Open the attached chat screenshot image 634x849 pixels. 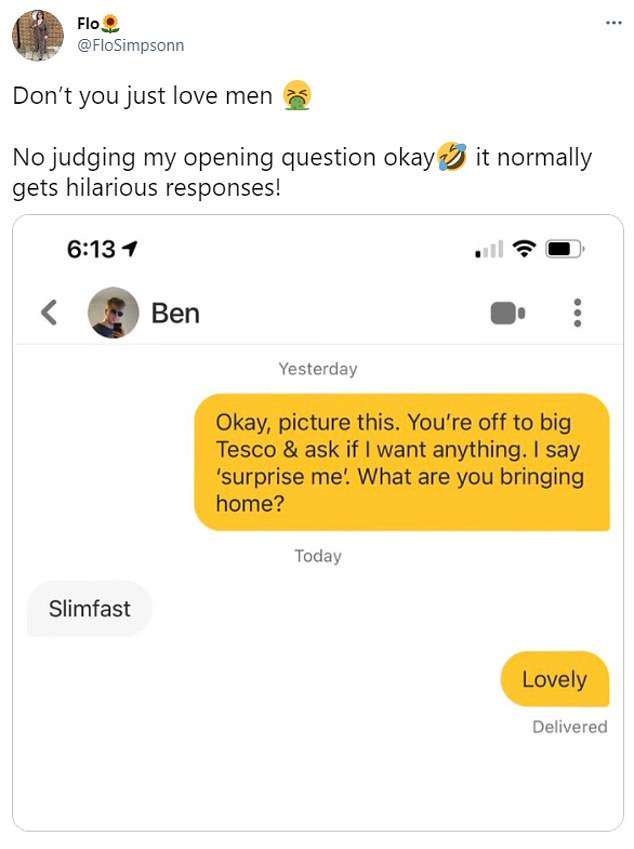(x=317, y=520)
